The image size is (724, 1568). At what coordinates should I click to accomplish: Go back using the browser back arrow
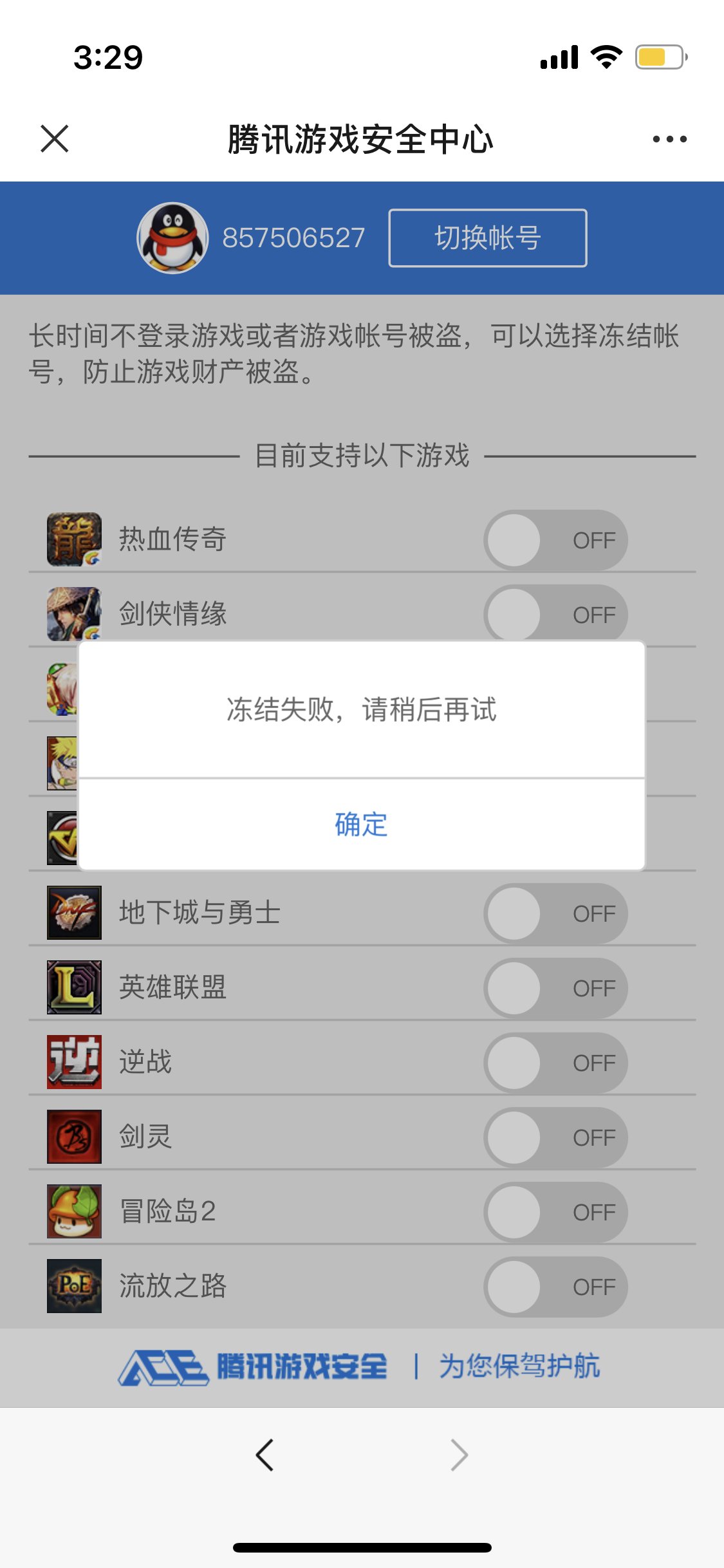click(265, 1455)
